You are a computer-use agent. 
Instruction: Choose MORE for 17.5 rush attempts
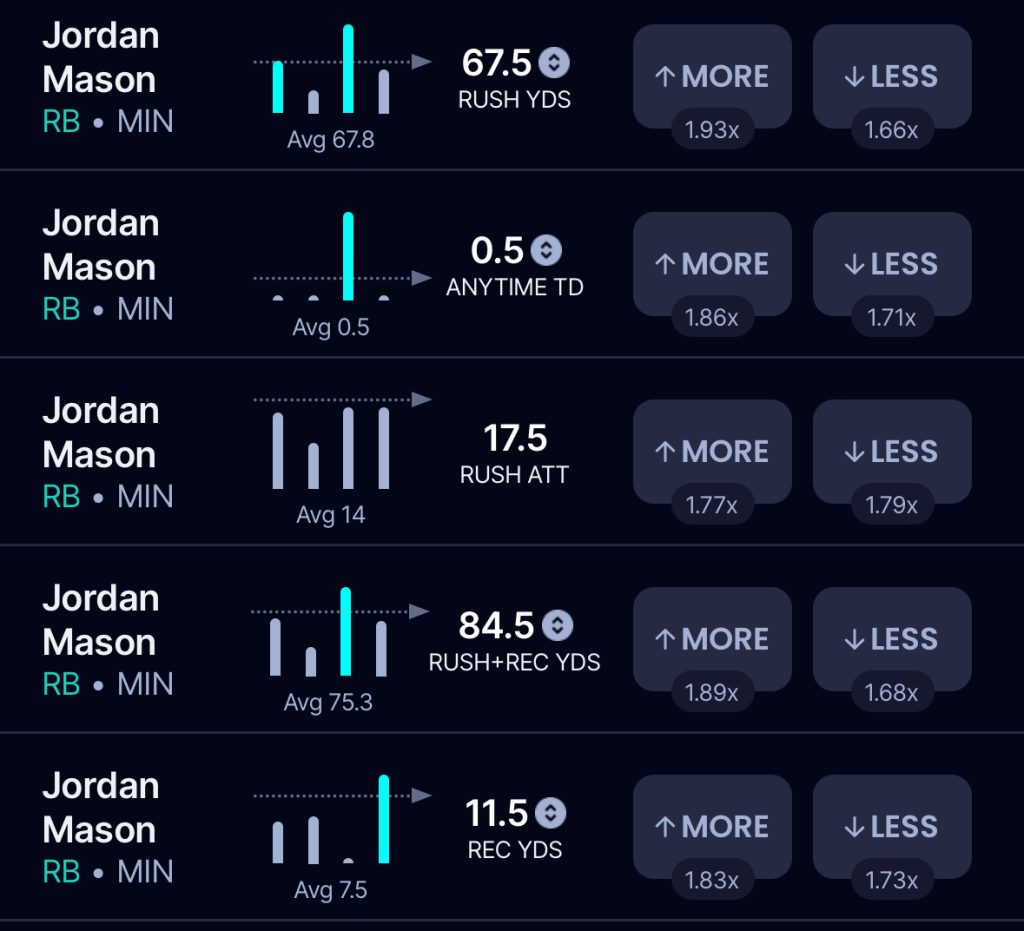point(712,452)
